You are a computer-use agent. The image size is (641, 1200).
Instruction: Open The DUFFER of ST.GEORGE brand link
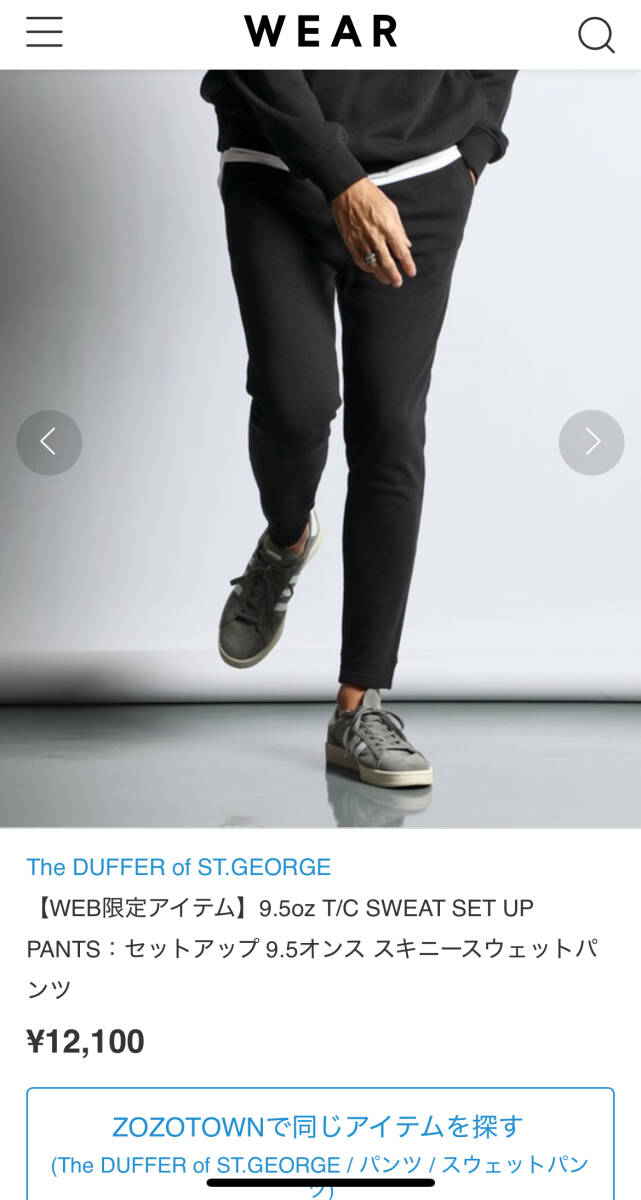(178, 867)
